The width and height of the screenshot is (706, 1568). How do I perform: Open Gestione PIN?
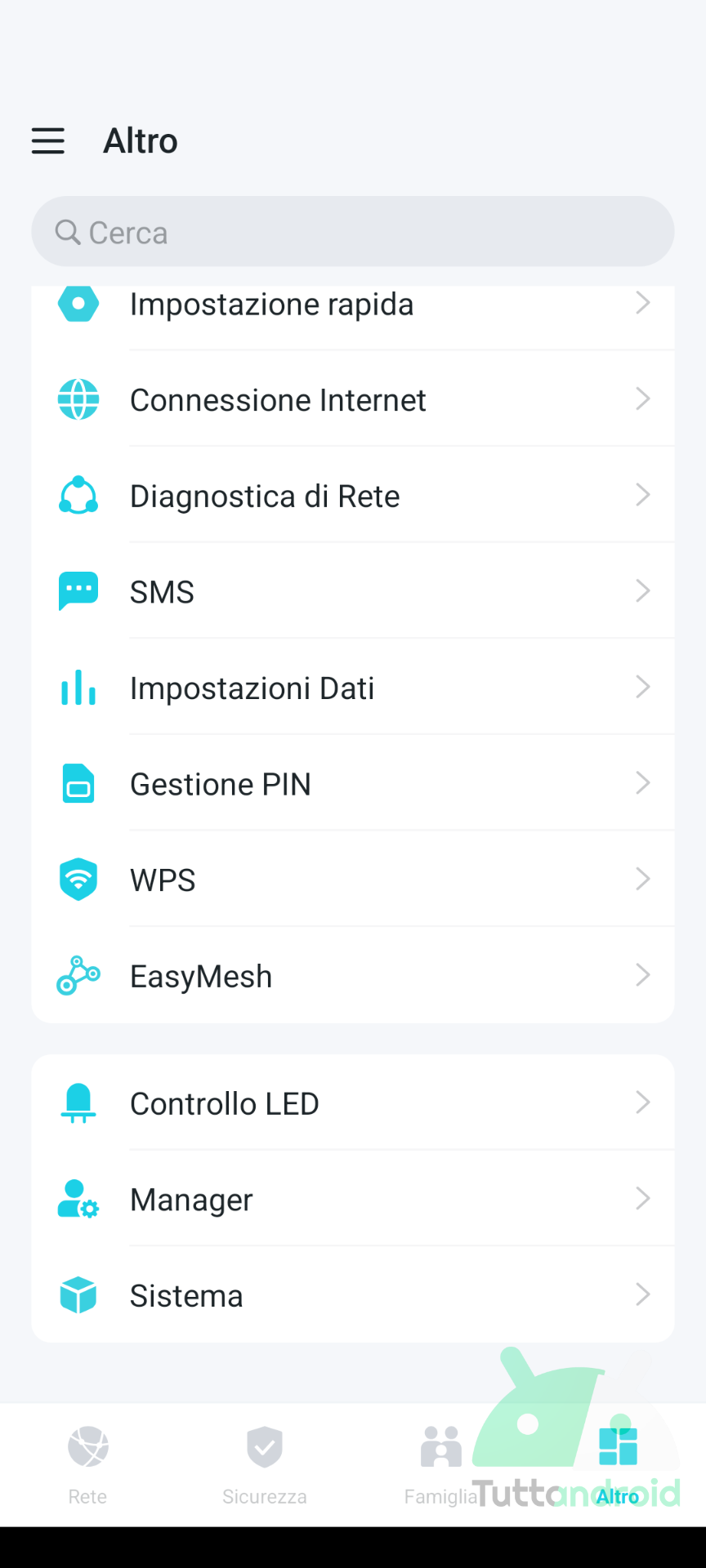pyautogui.click(x=353, y=783)
